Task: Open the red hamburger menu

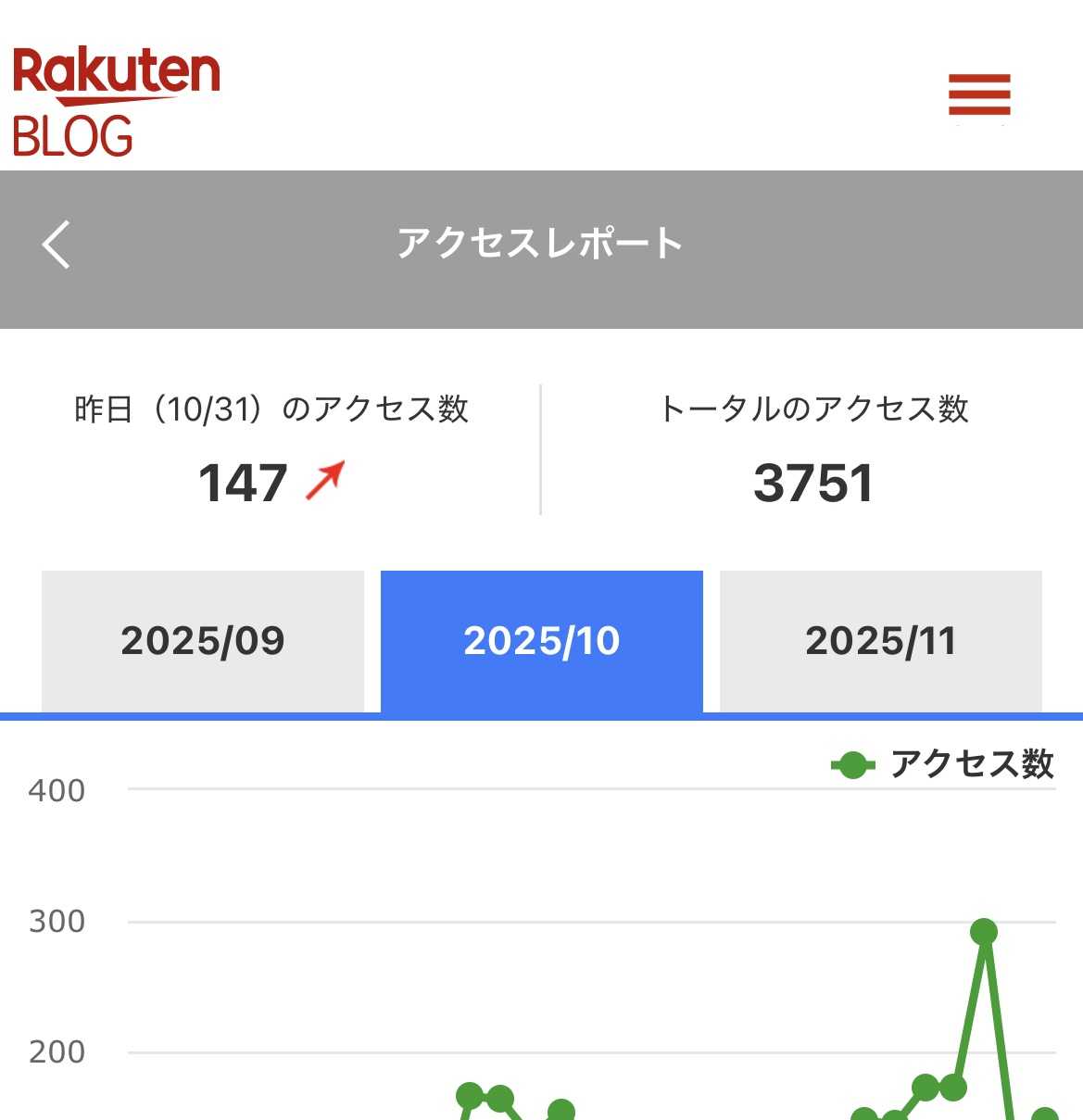Action: [x=978, y=94]
